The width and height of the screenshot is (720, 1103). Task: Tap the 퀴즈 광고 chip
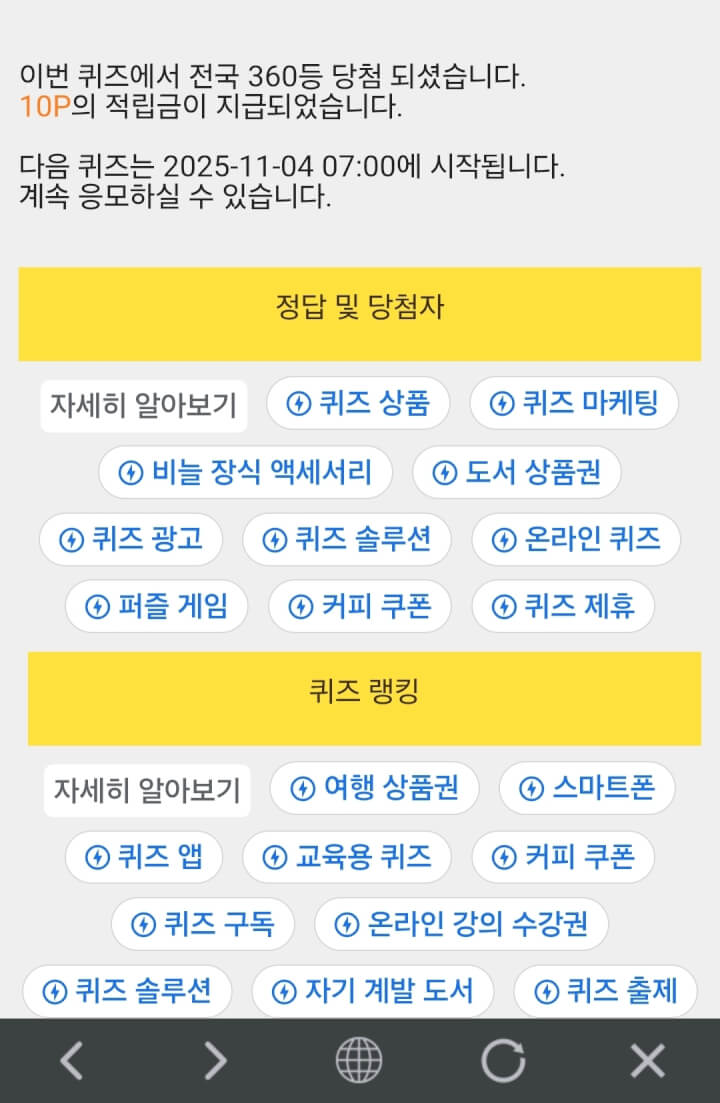[131, 539]
